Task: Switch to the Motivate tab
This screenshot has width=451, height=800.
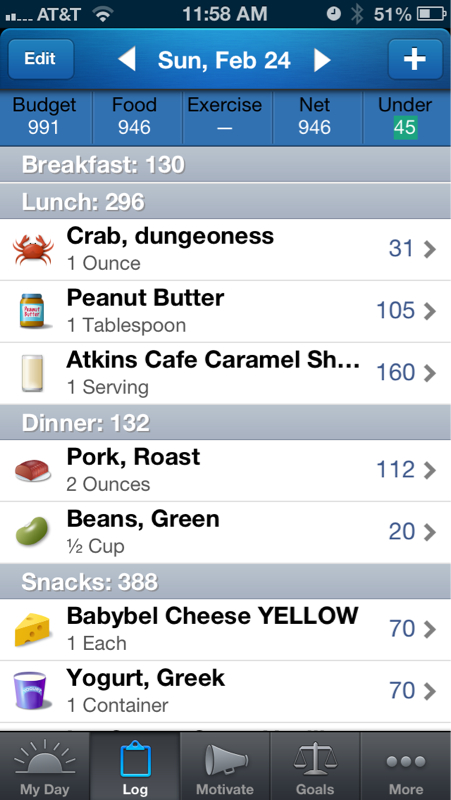Action: (225, 766)
